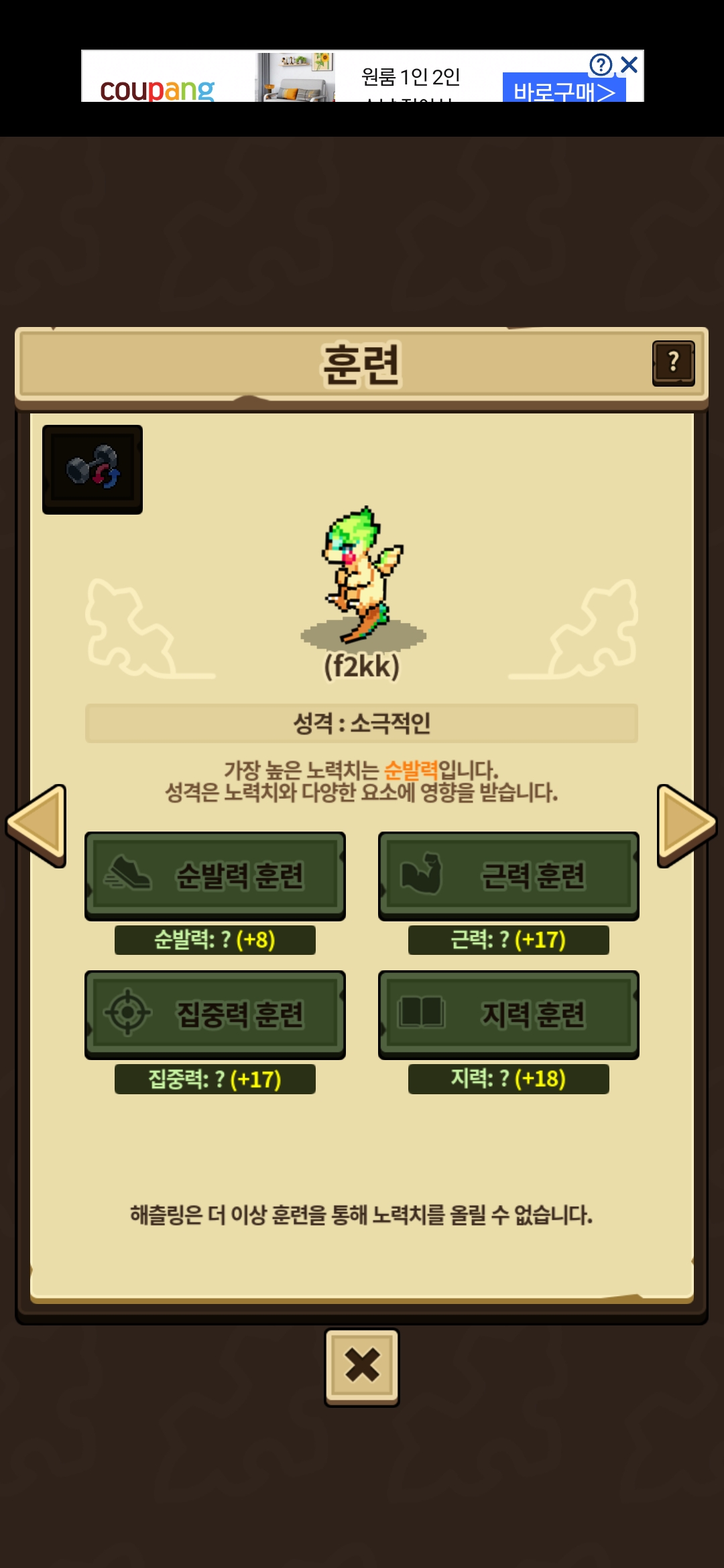This screenshot has height=1568, width=724.
Task: Close the training window with X
Action: pyautogui.click(x=362, y=1367)
